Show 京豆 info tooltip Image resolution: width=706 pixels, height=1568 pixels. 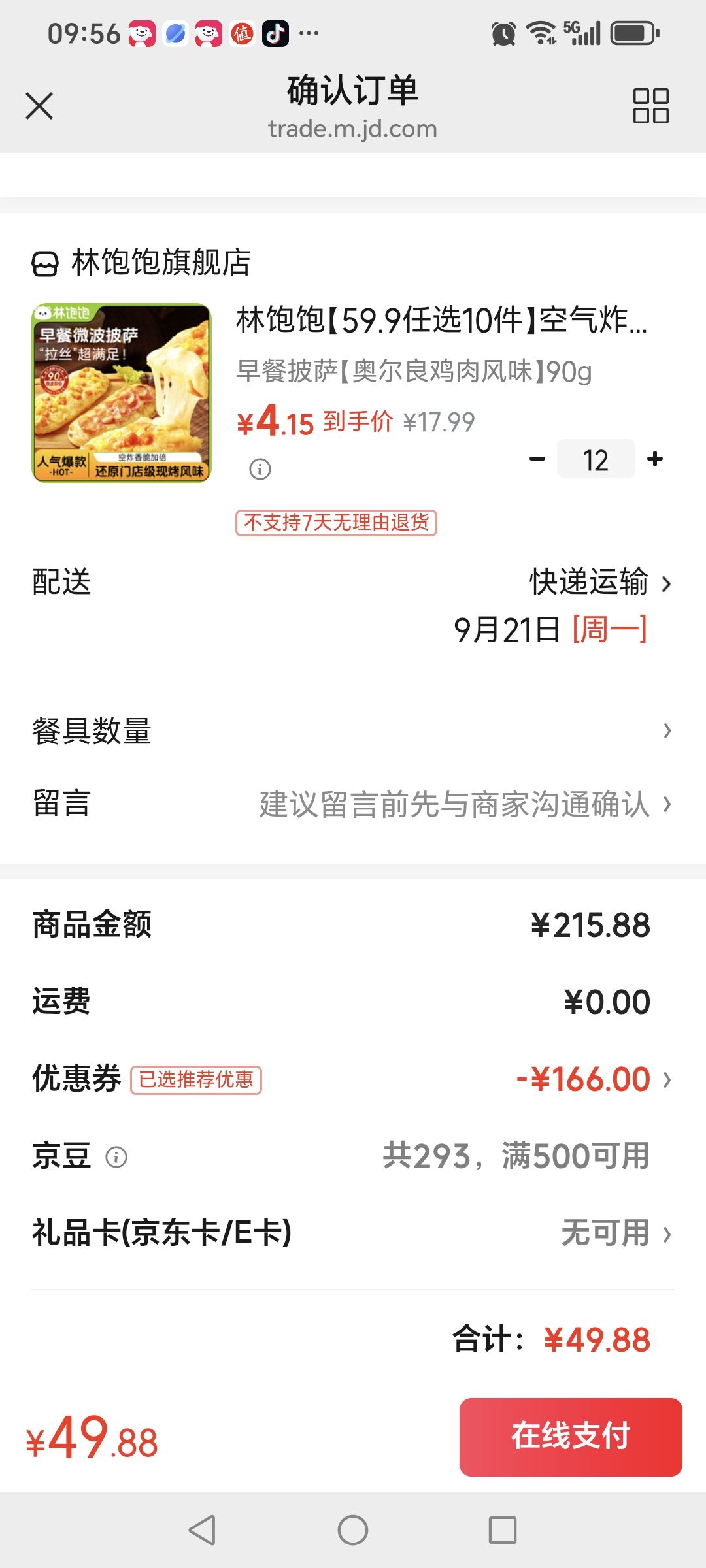coord(116,1157)
